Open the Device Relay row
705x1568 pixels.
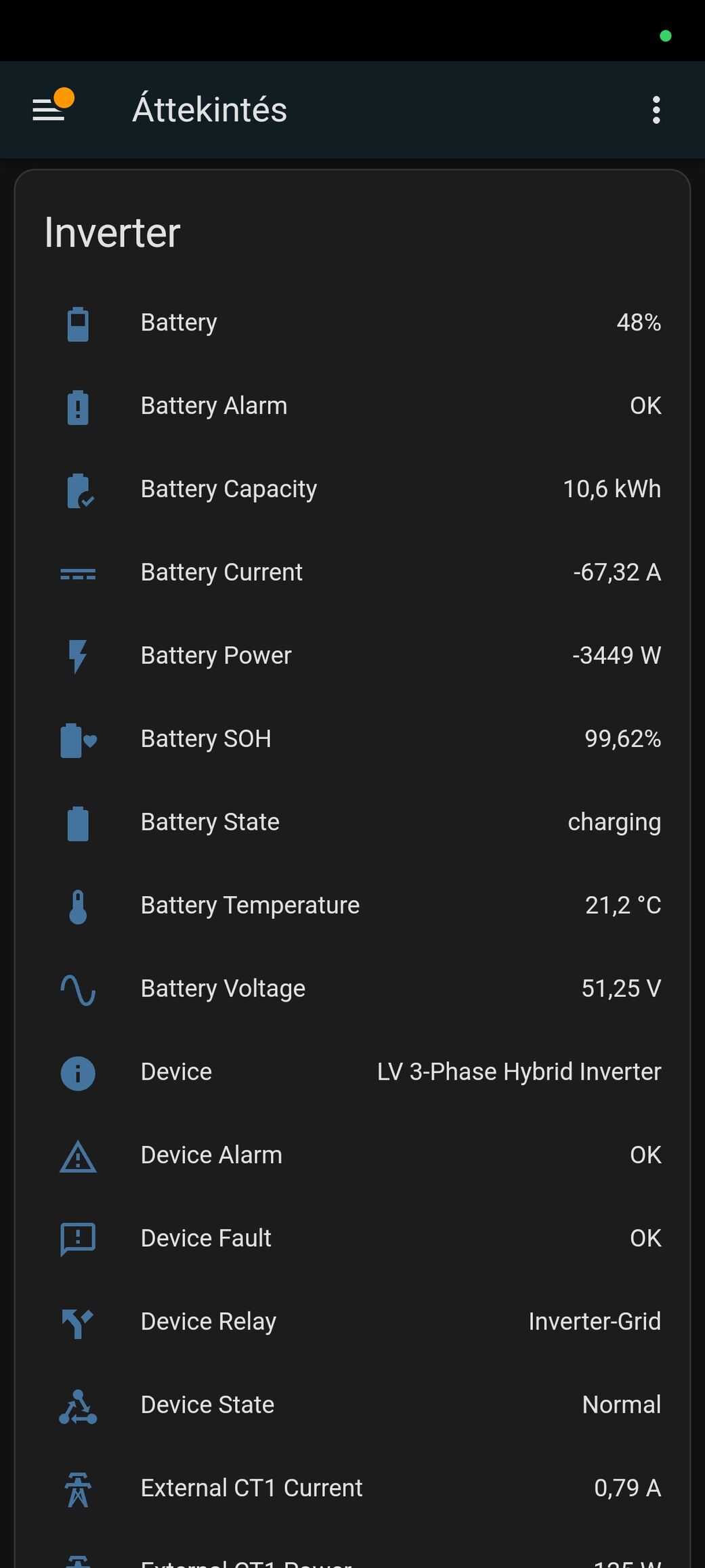352,1322
